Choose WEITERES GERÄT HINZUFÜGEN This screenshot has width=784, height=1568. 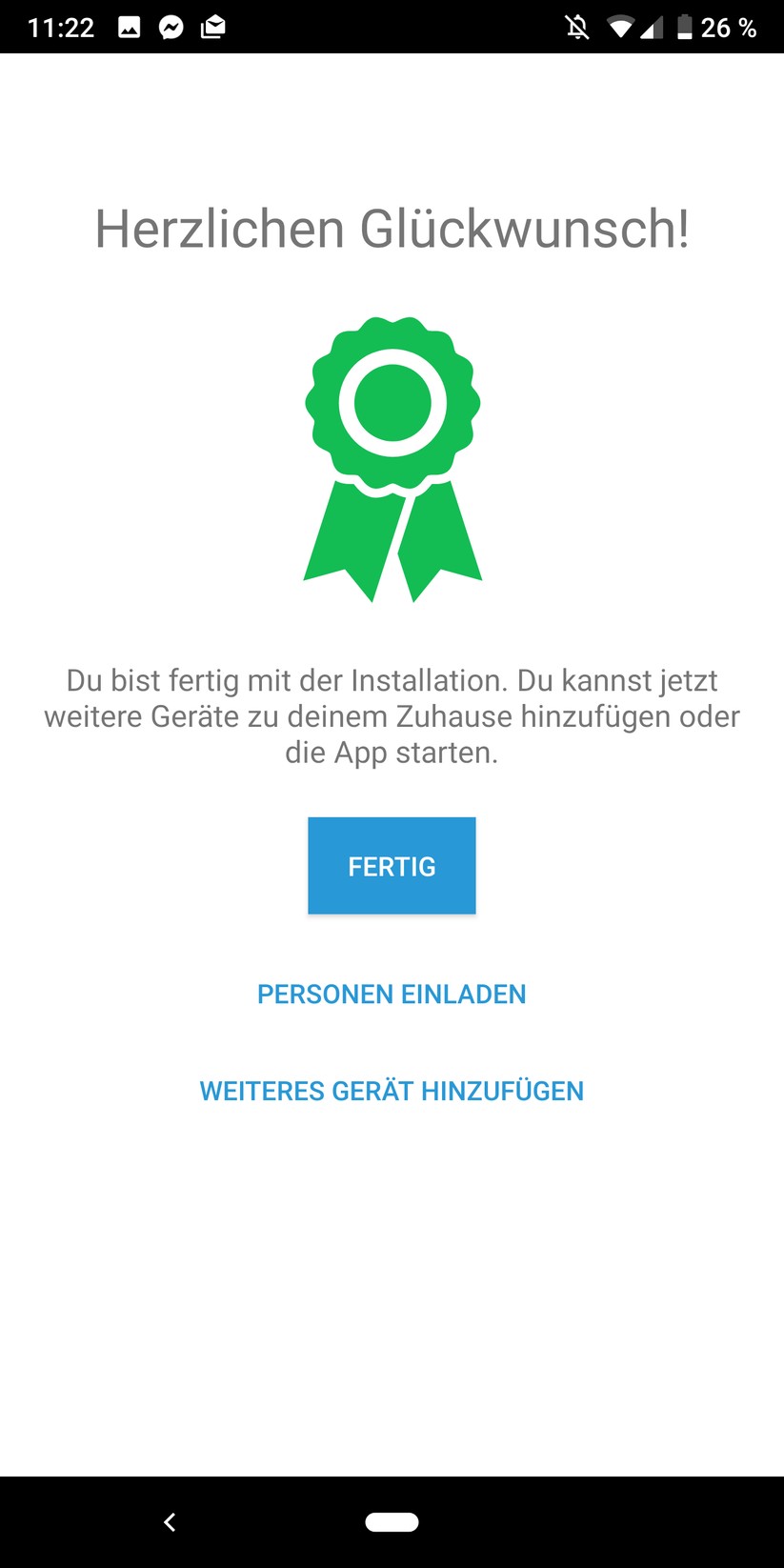coord(392,1091)
